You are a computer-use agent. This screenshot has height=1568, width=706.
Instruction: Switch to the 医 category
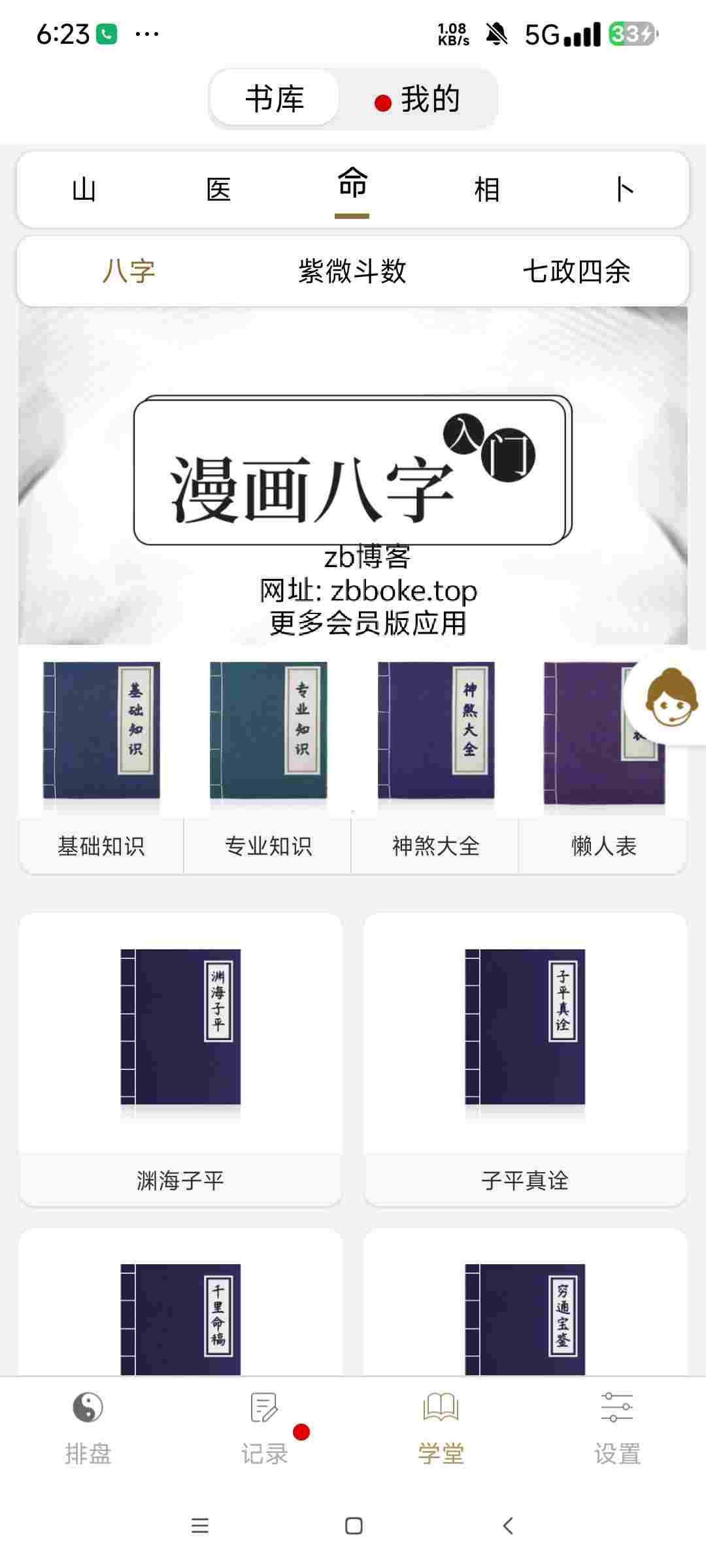218,190
